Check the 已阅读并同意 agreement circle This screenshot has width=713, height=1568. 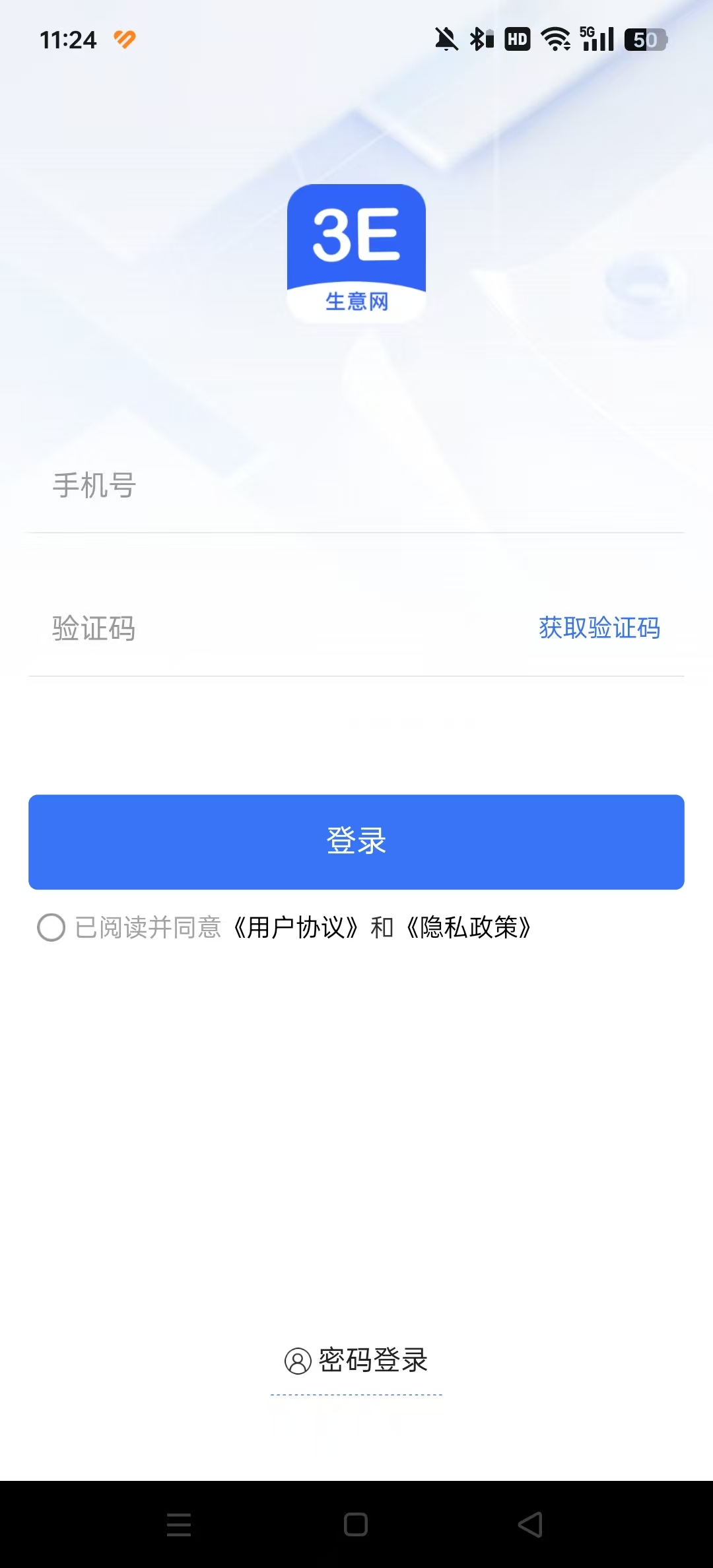pyautogui.click(x=51, y=927)
